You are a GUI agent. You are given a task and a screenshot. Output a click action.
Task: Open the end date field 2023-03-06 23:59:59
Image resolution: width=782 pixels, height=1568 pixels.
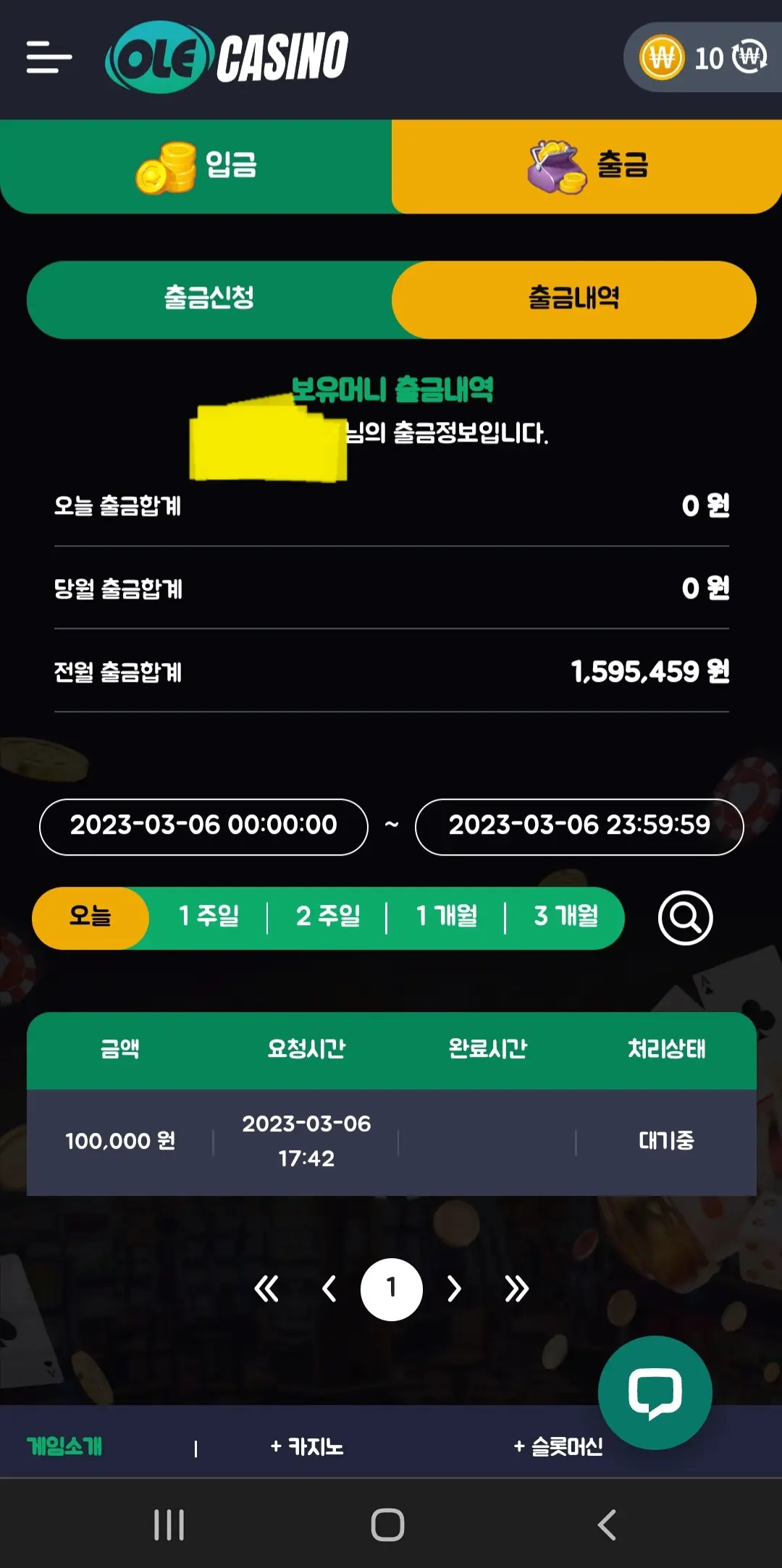(x=579, y=827)
